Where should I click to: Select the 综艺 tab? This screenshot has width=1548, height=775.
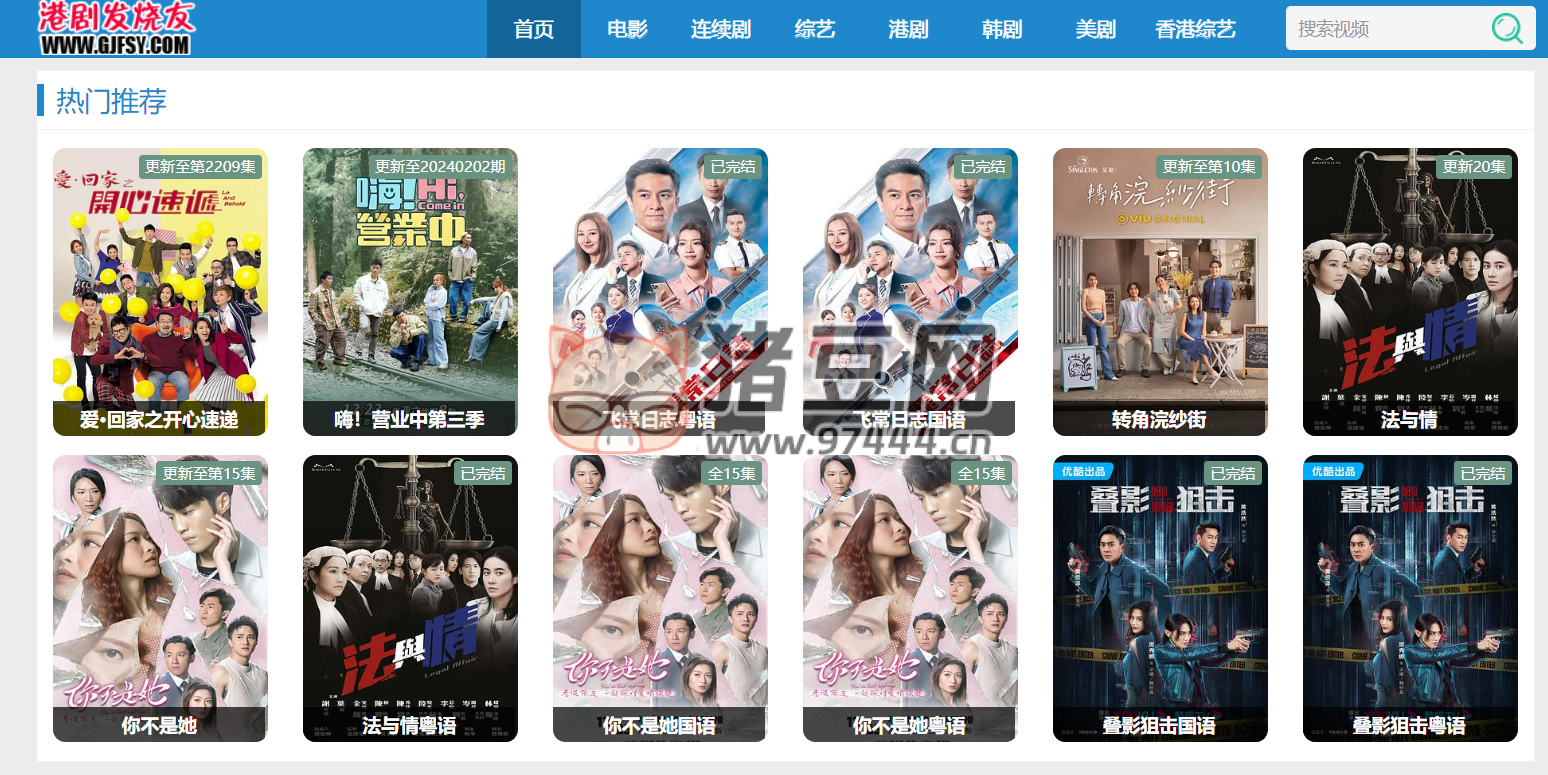point(814,29)
